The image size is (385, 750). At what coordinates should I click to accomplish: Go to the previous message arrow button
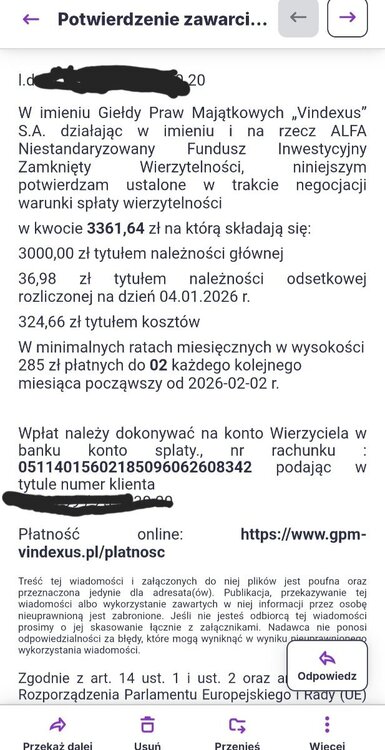[x=298, y=17]
